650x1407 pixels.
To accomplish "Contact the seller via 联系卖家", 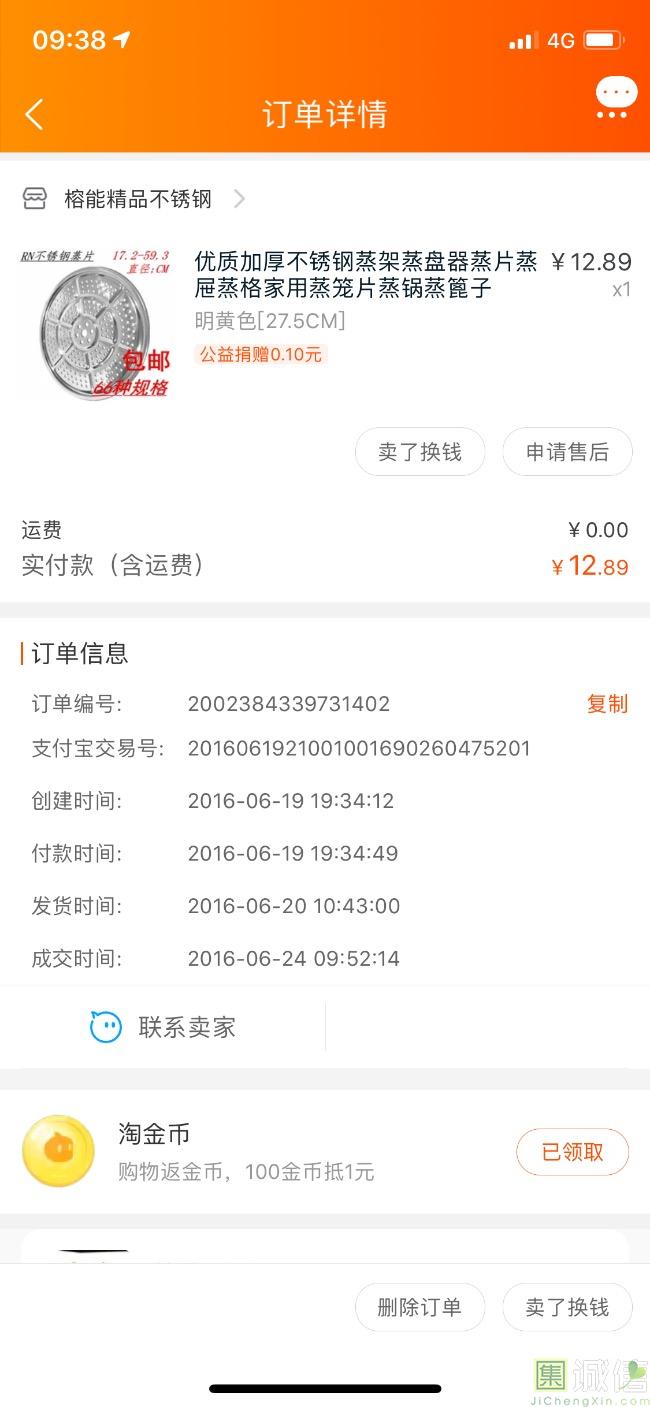I will [x=163, y=1027].
